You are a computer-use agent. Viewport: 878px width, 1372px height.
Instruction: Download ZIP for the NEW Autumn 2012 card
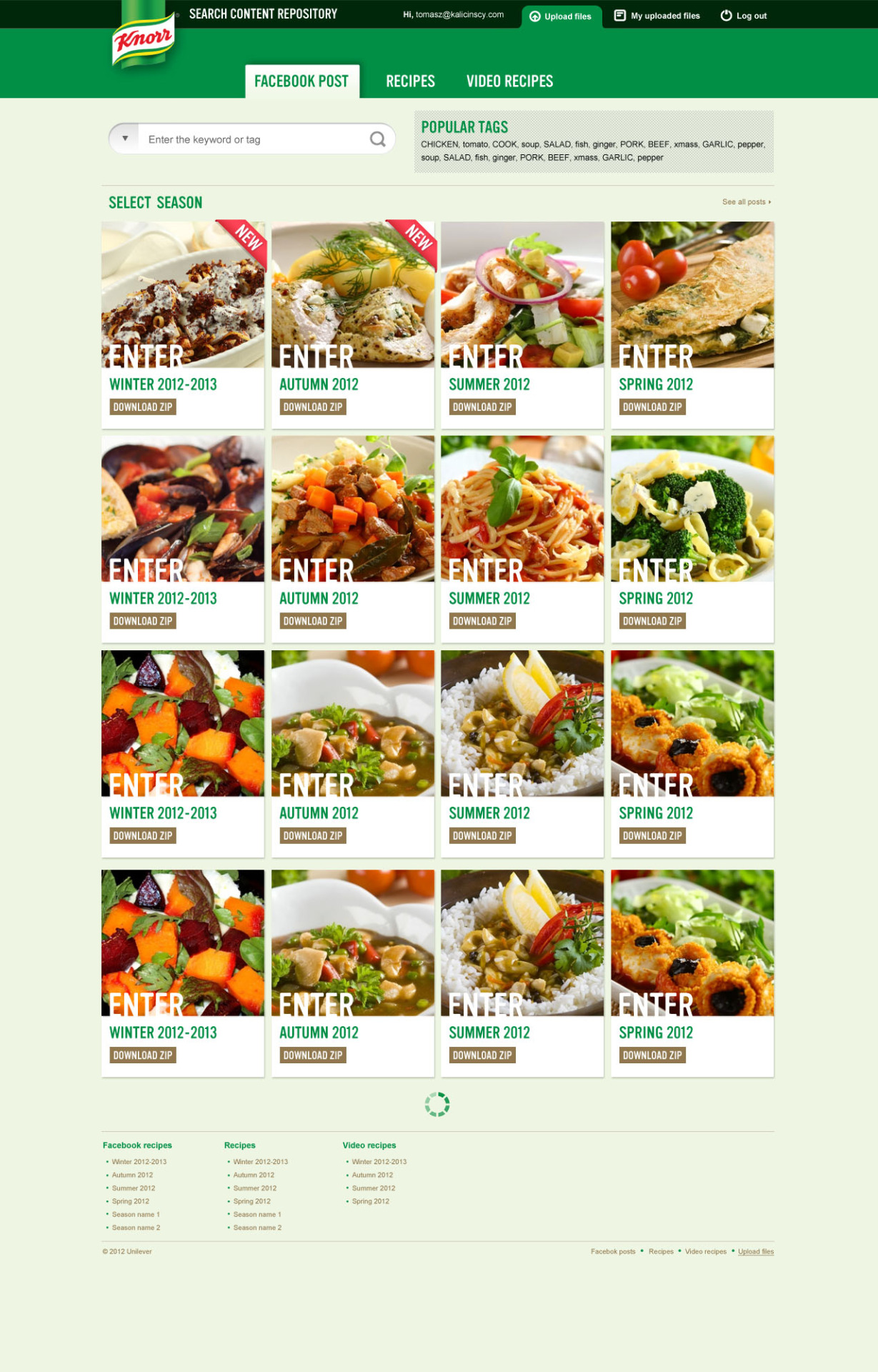[x=313, y=407]
